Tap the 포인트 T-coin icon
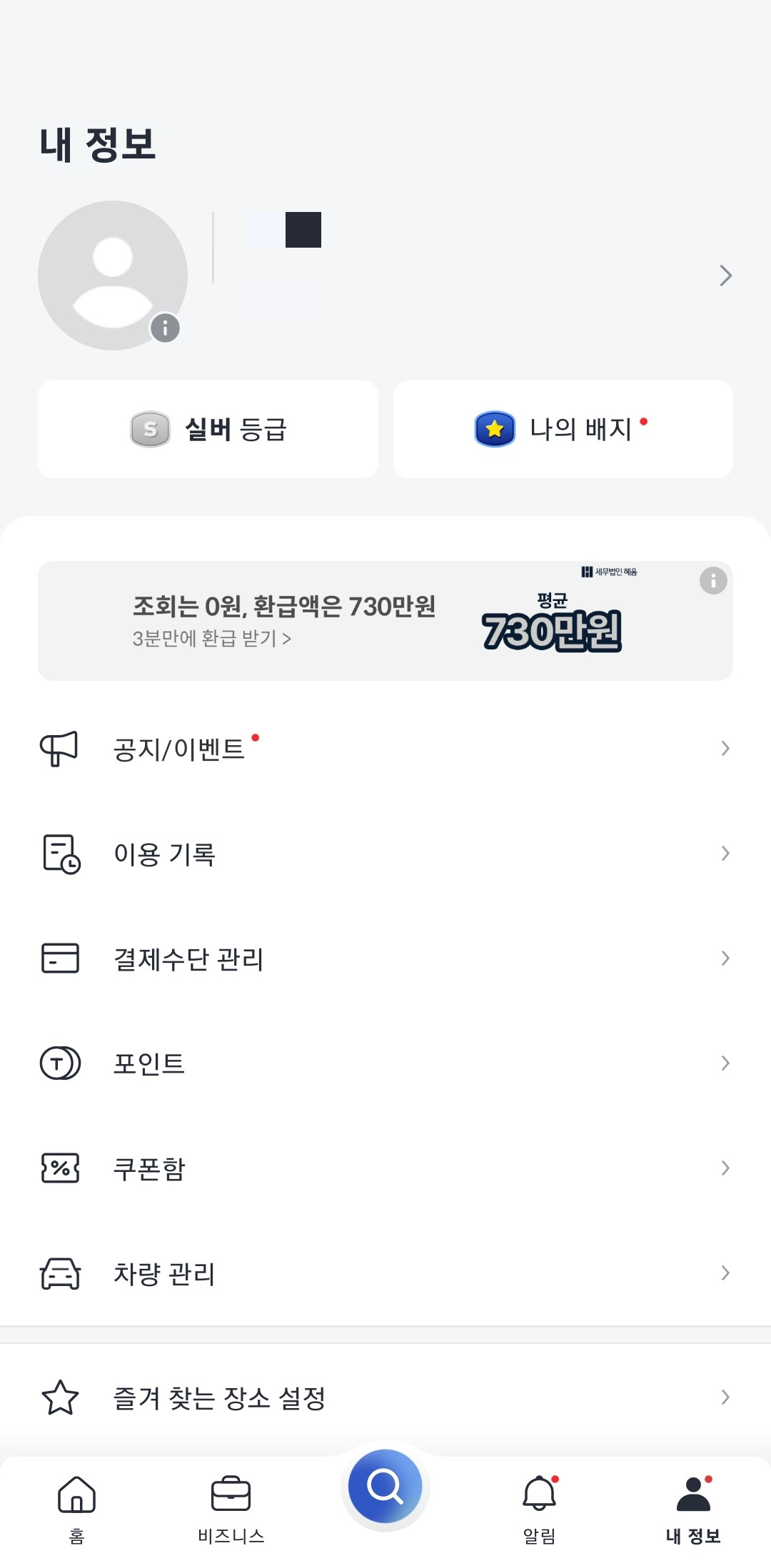Screen dimensions: 771x1568 (61, 1063)
